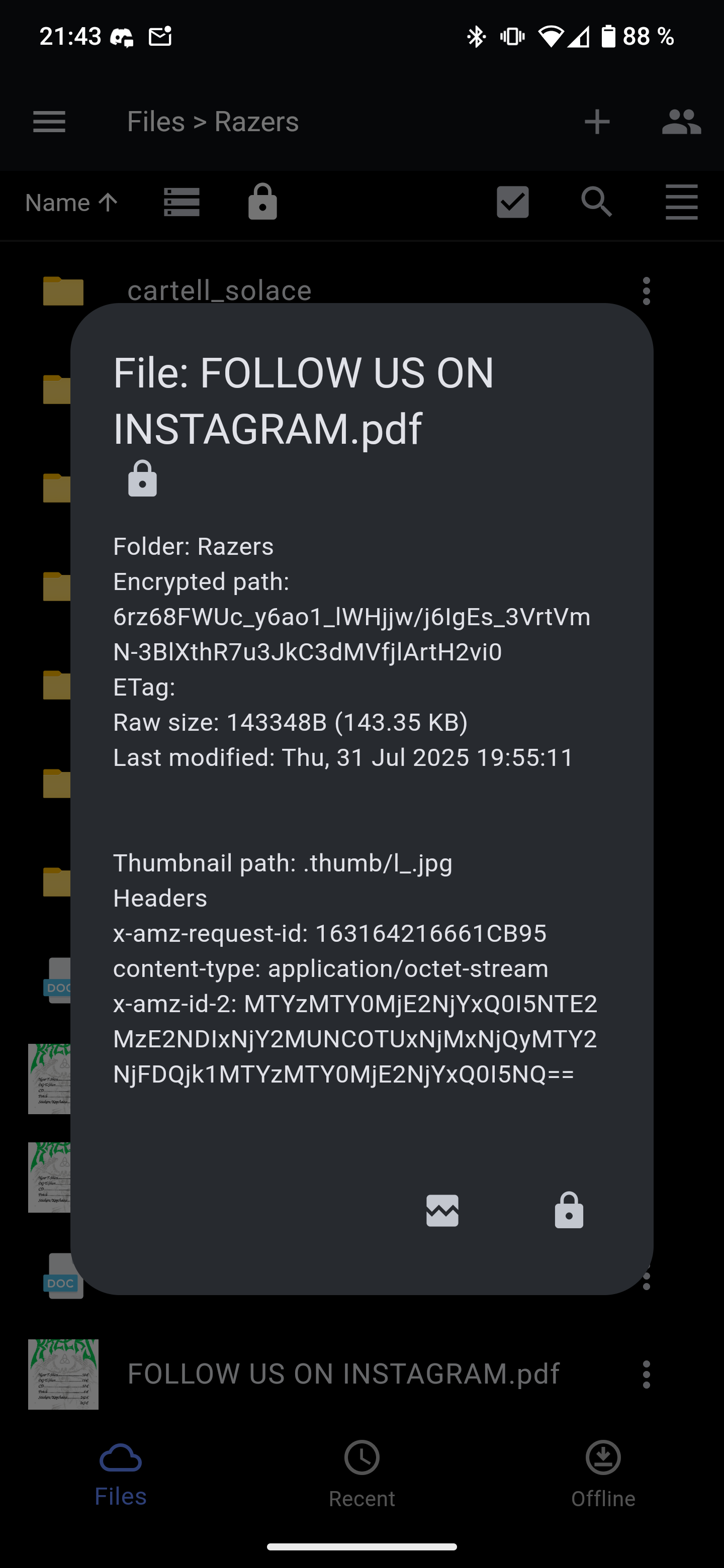Image resolution: width=724 pixels, height=1568 pixels.
Task: Search files in Razers folder
Action: pos(596,202)
